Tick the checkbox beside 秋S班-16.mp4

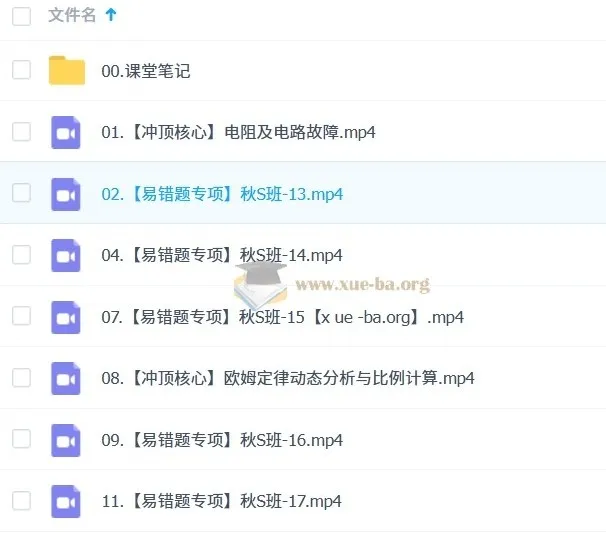(x=21, y=439)
